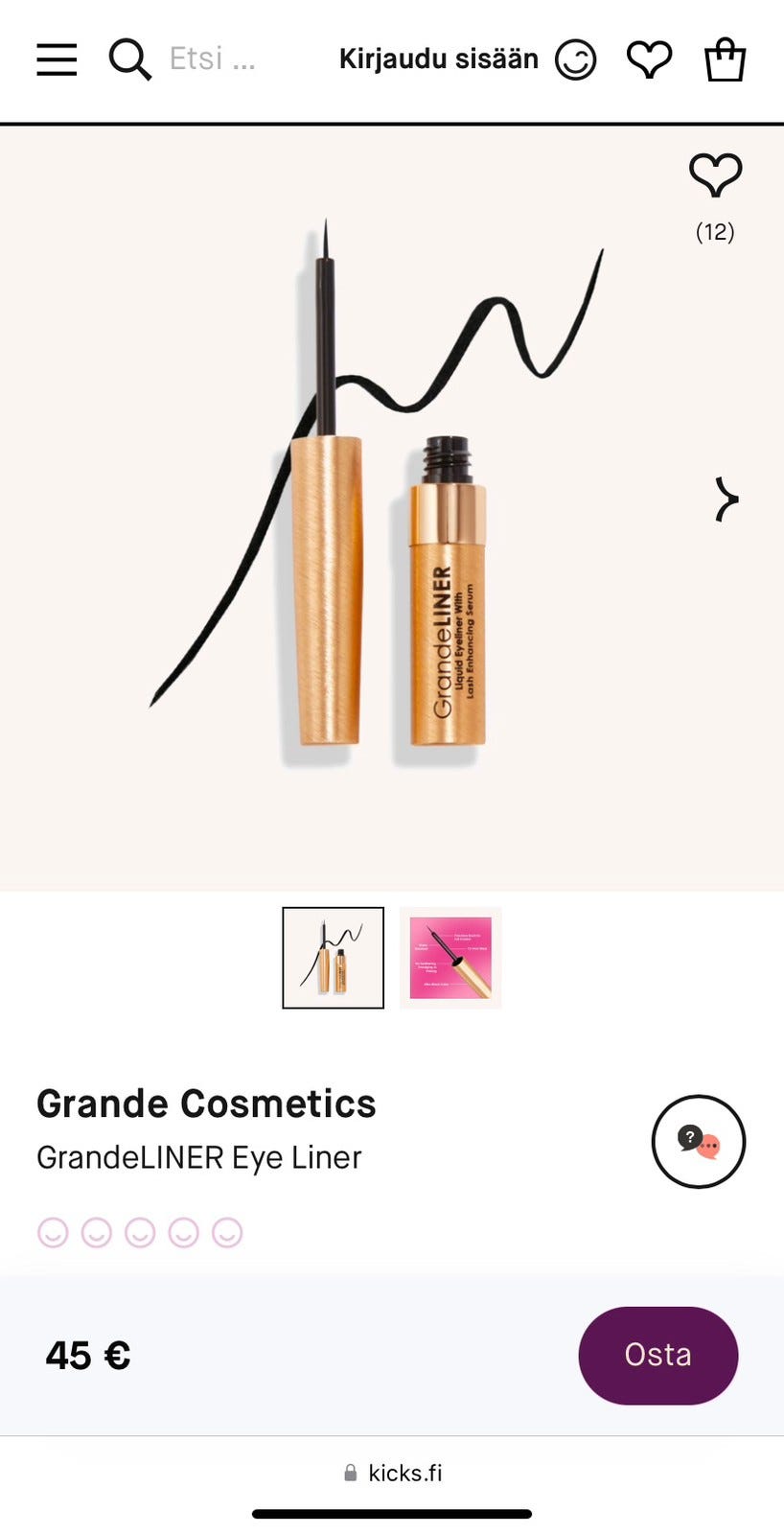Select the pink infographic thumbnail

450,958
